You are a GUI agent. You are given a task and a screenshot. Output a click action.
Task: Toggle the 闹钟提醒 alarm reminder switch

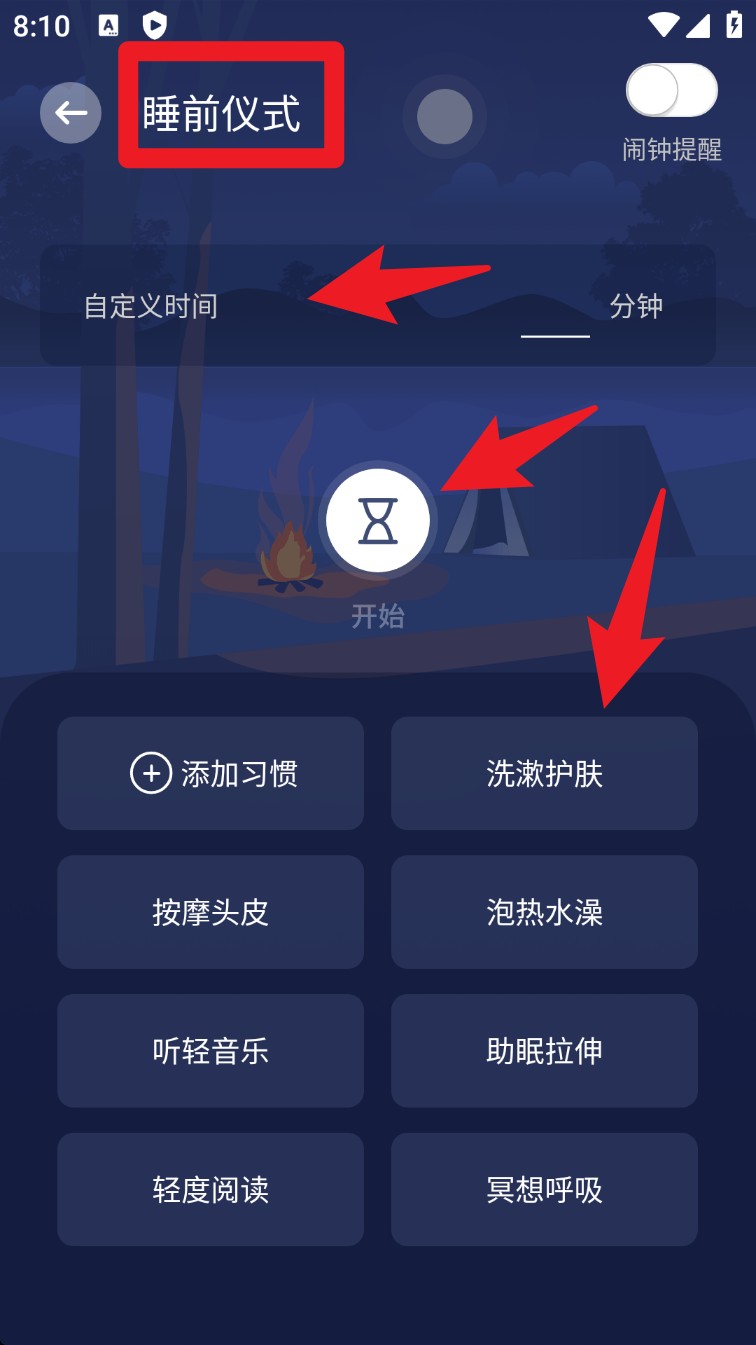click(671, 91)
